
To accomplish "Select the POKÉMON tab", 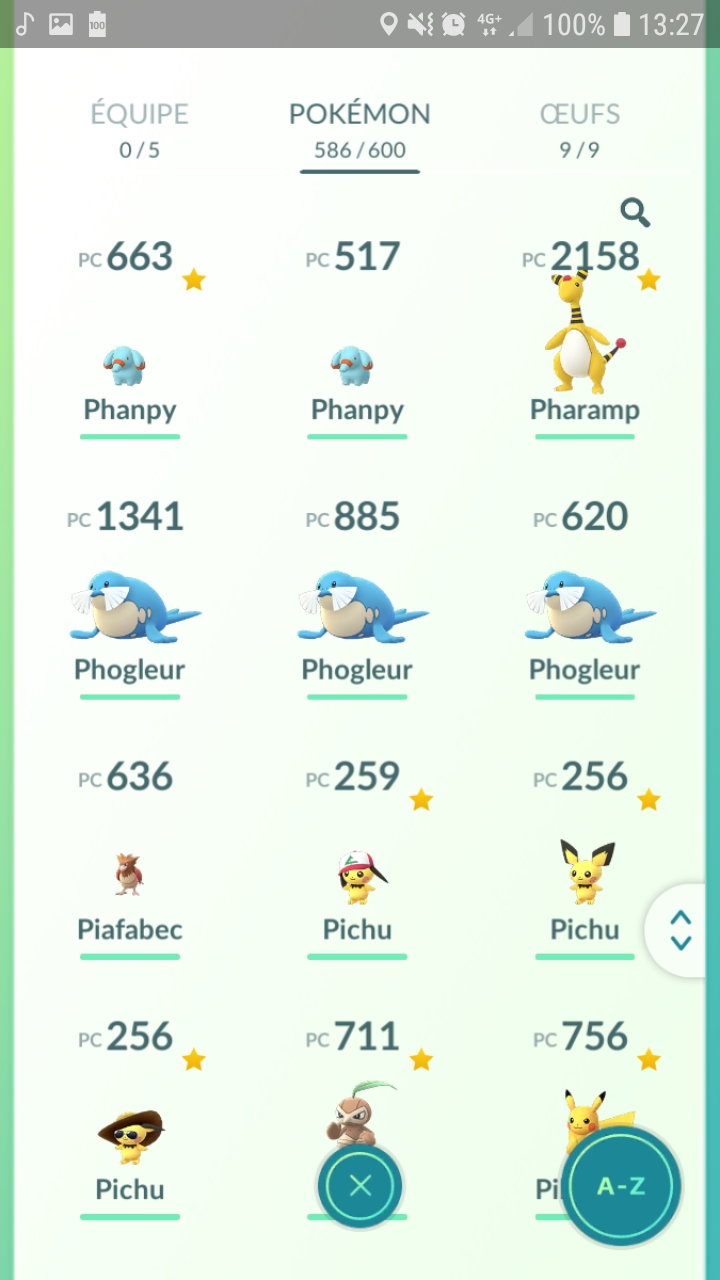I will pyautogui.click(x=359, y=129).
